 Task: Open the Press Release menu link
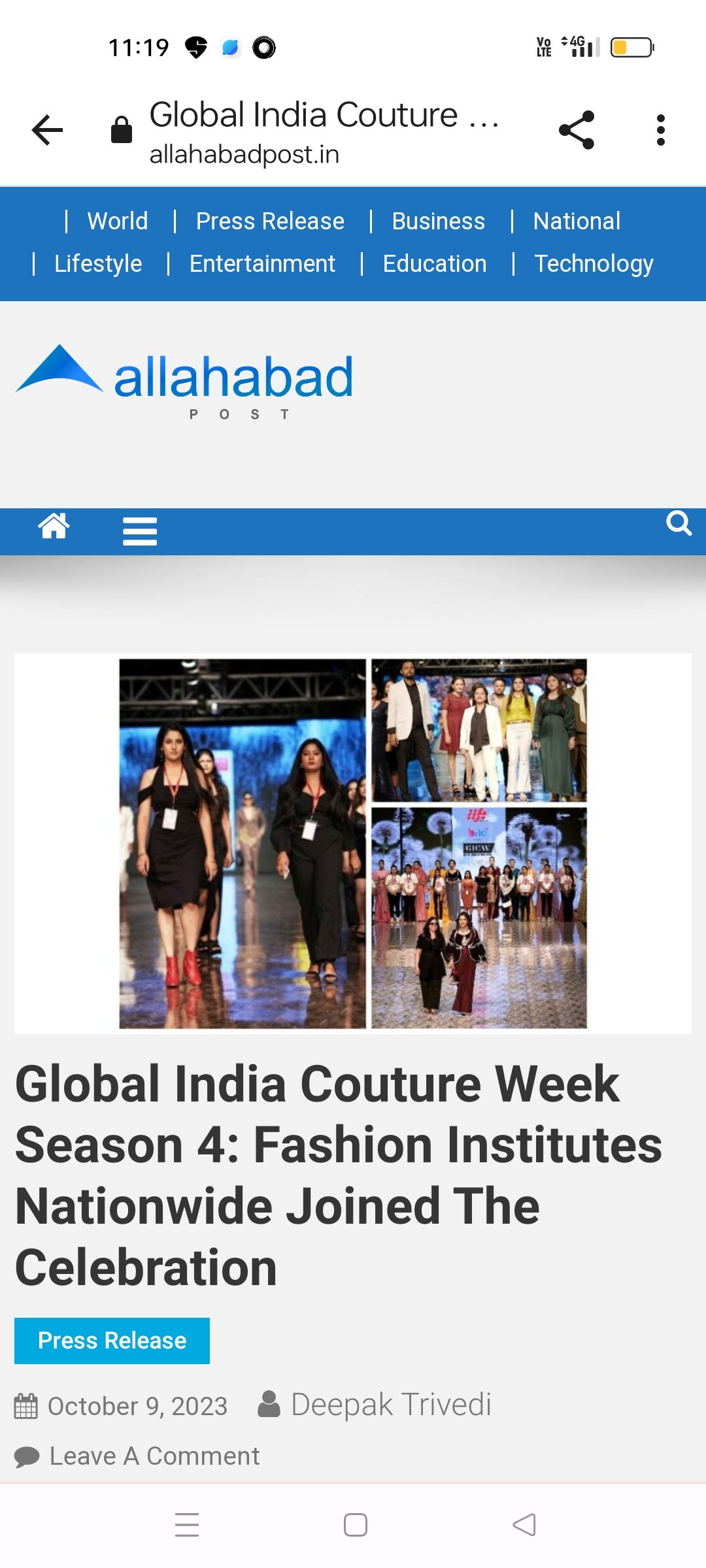270,221
